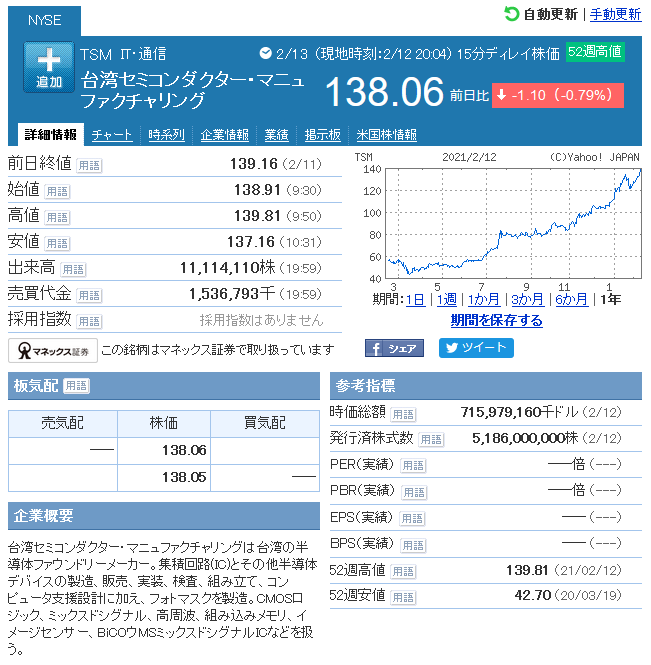651x665 pixels.
Task: Select the 企業情報 tab
Action: click(224, 135)
